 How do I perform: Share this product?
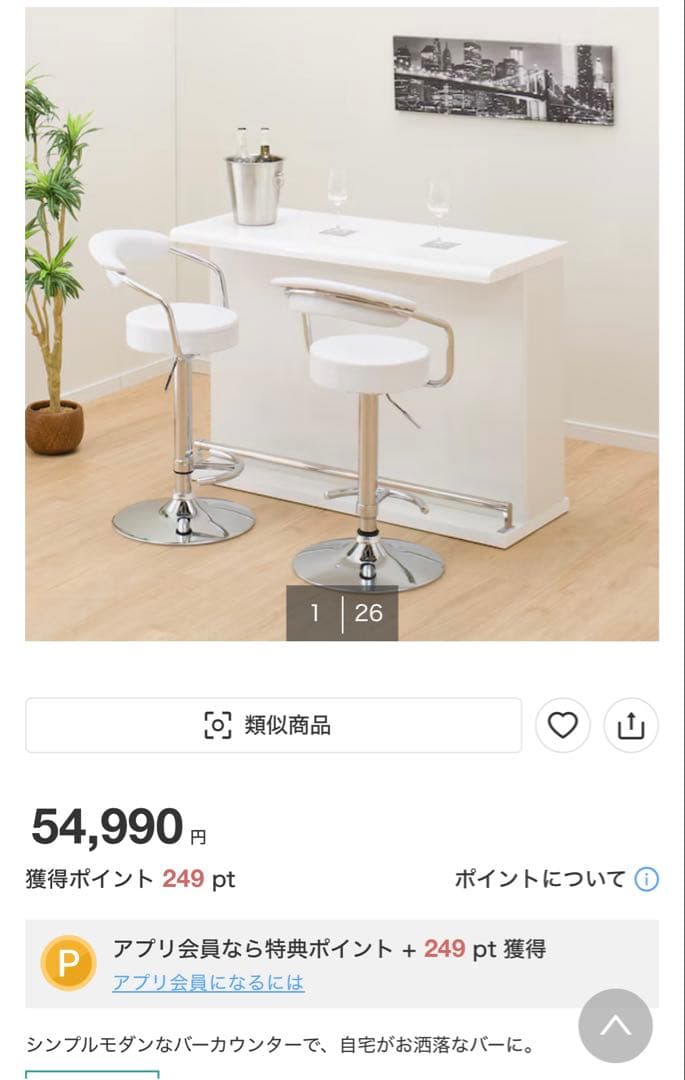point(630,725)
